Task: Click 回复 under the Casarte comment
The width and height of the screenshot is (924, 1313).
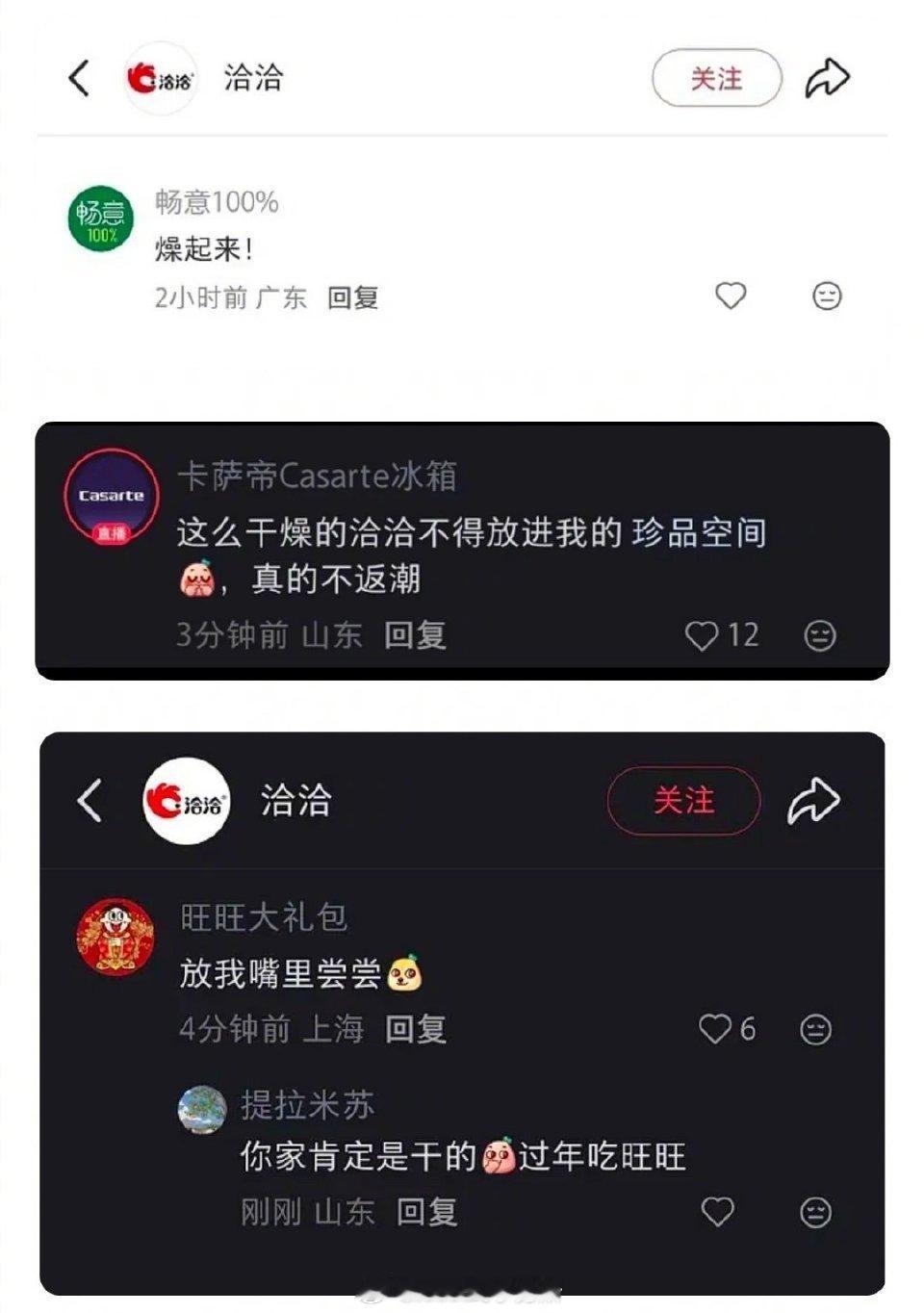Action: pyautogui.click(x=416, y=635)
